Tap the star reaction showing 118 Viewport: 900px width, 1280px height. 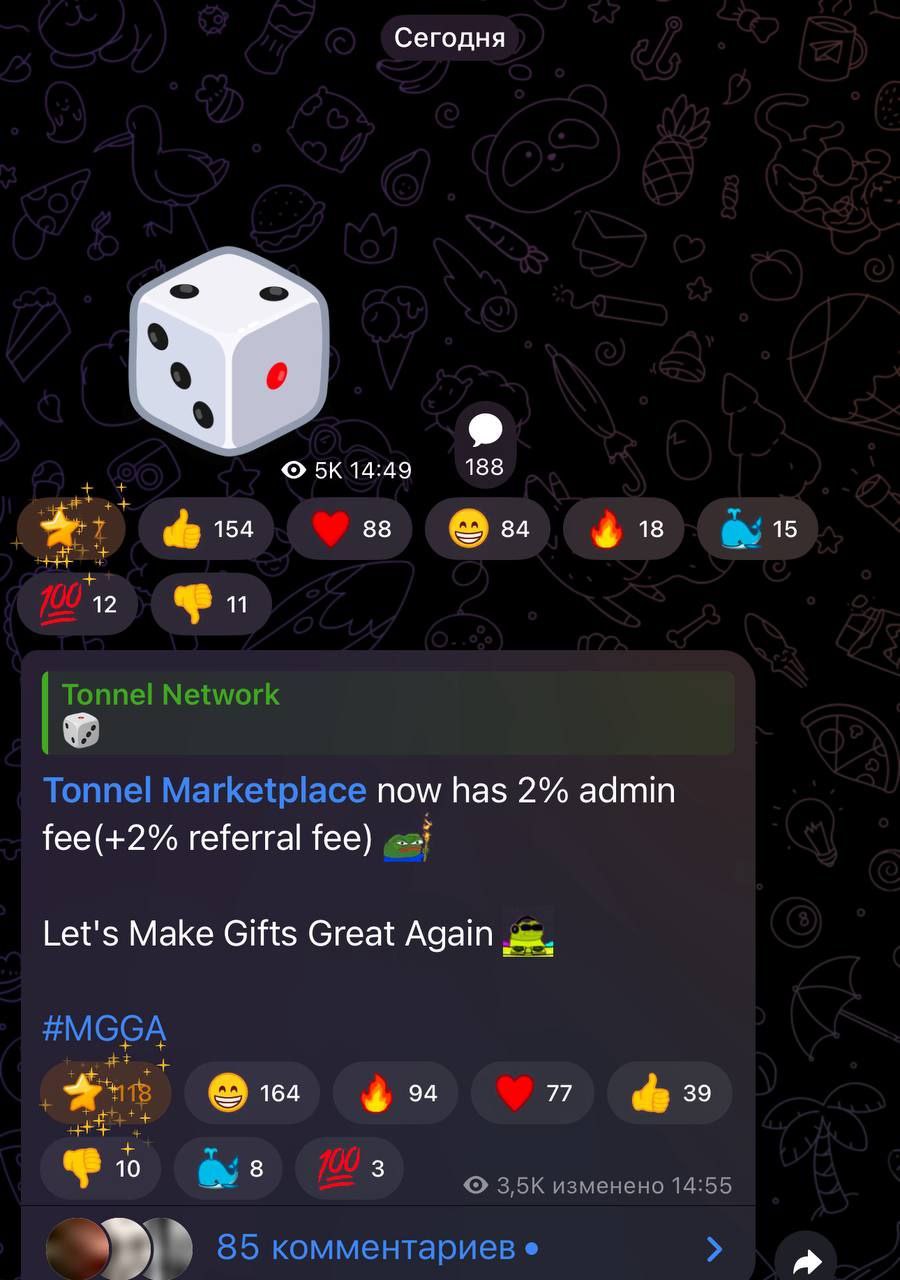(x=106, y=1093)
